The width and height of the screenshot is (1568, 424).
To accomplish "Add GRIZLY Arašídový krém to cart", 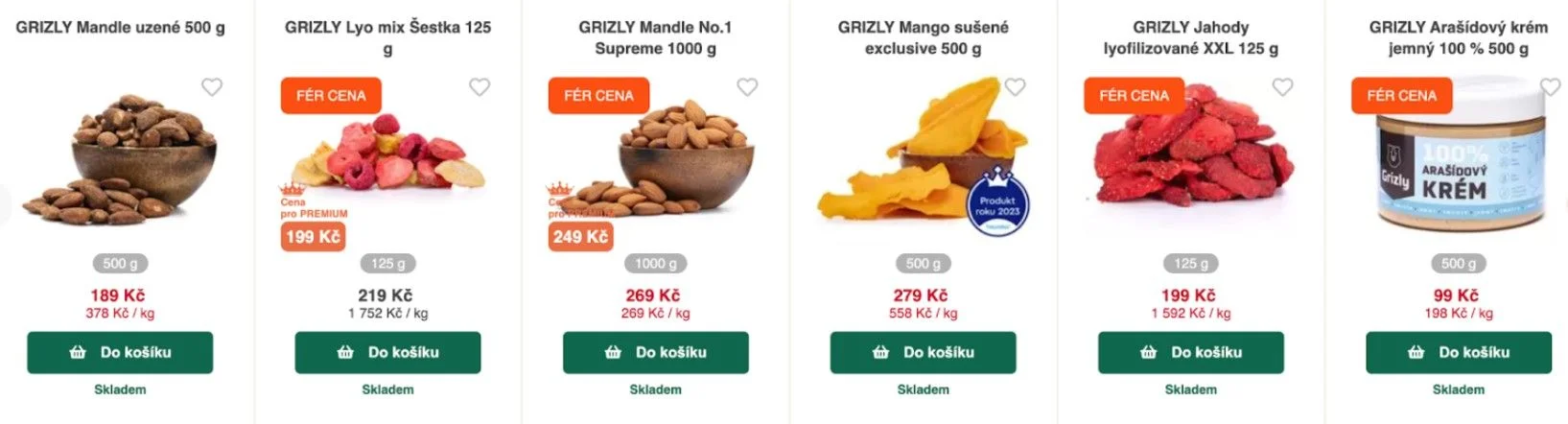I will point(1458,352).
